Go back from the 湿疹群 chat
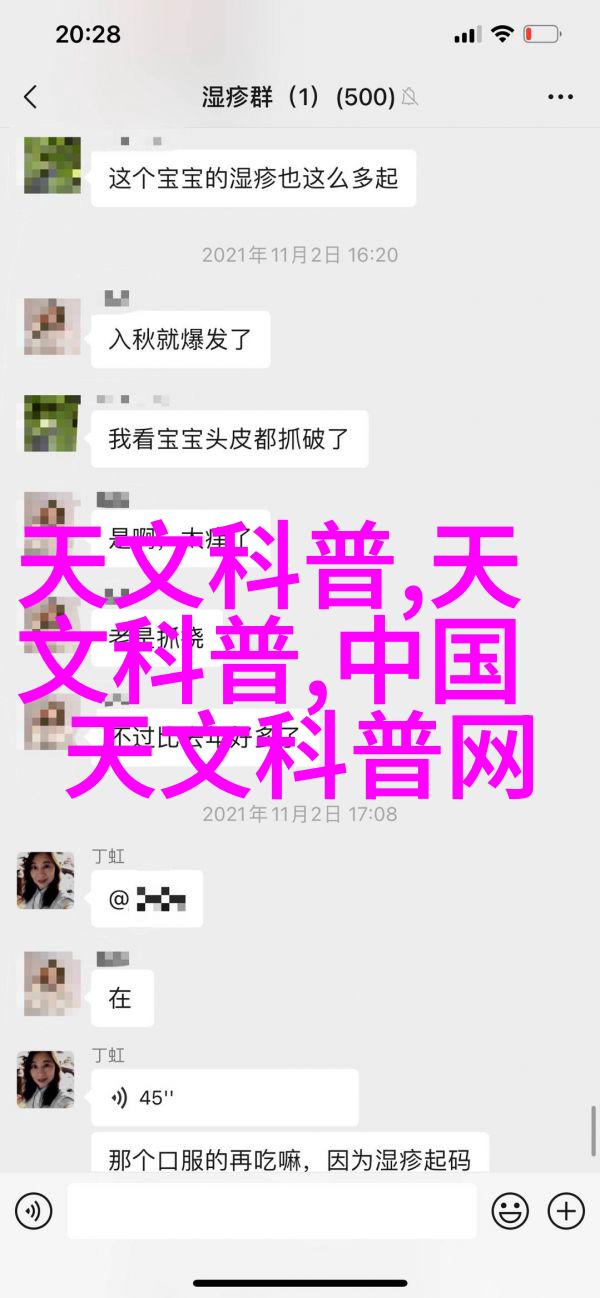600x1298 pixels. click(30, 97)
